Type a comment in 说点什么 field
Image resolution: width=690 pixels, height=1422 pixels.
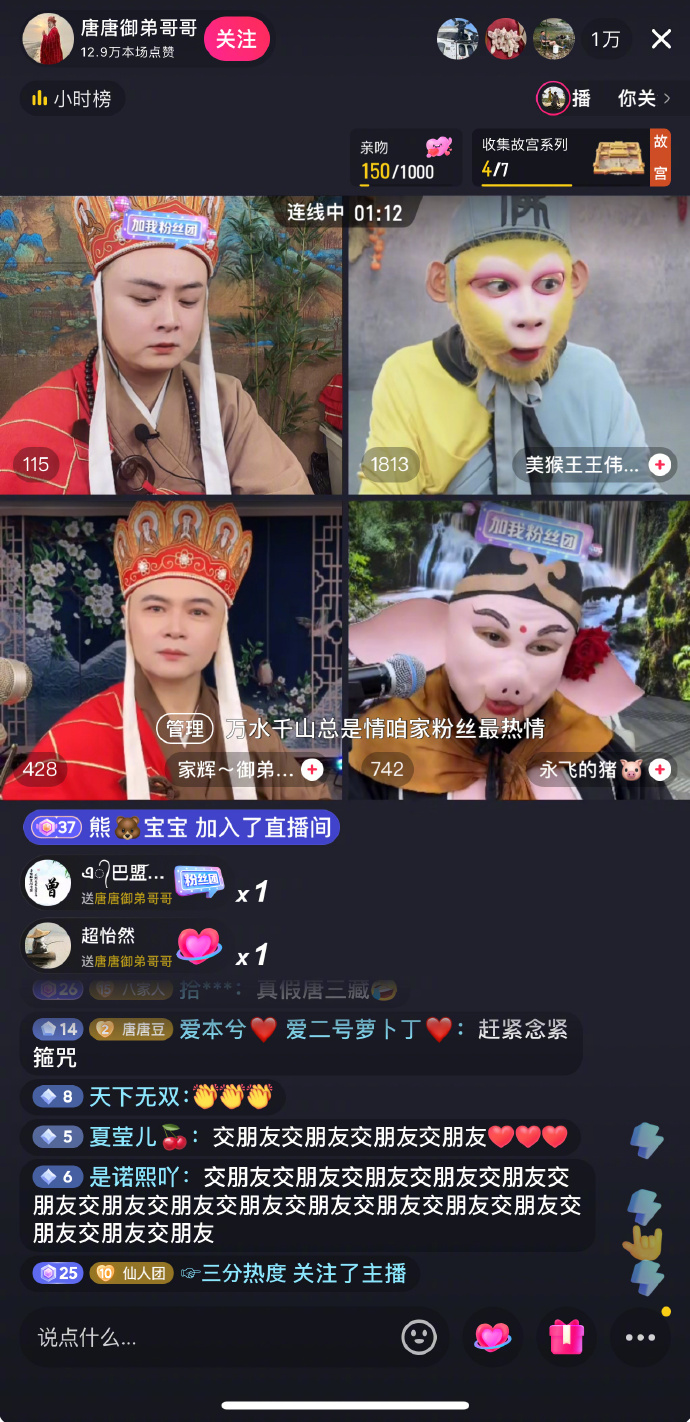point(210,1337)
